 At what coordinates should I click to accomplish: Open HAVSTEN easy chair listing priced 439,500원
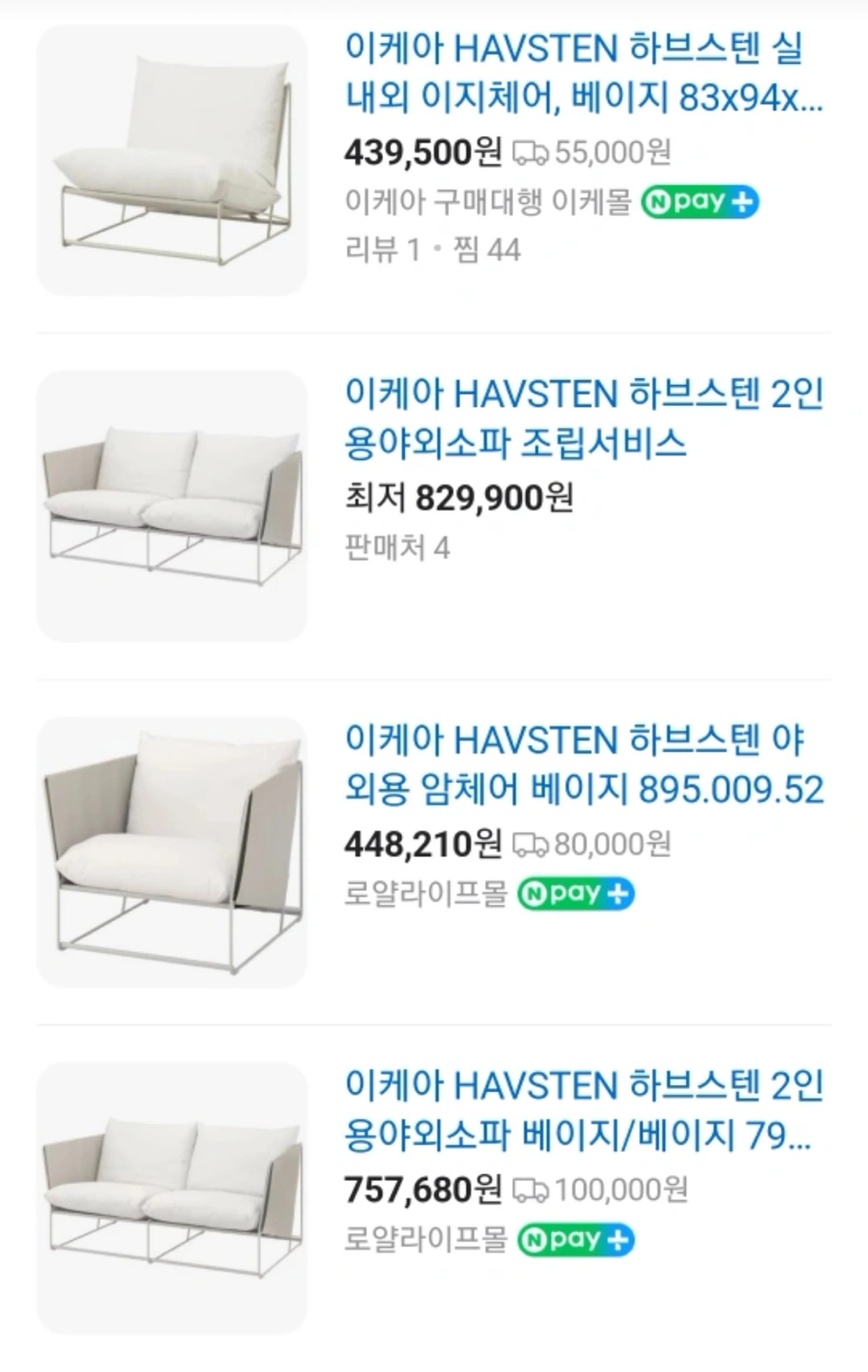tap(583, 72)
